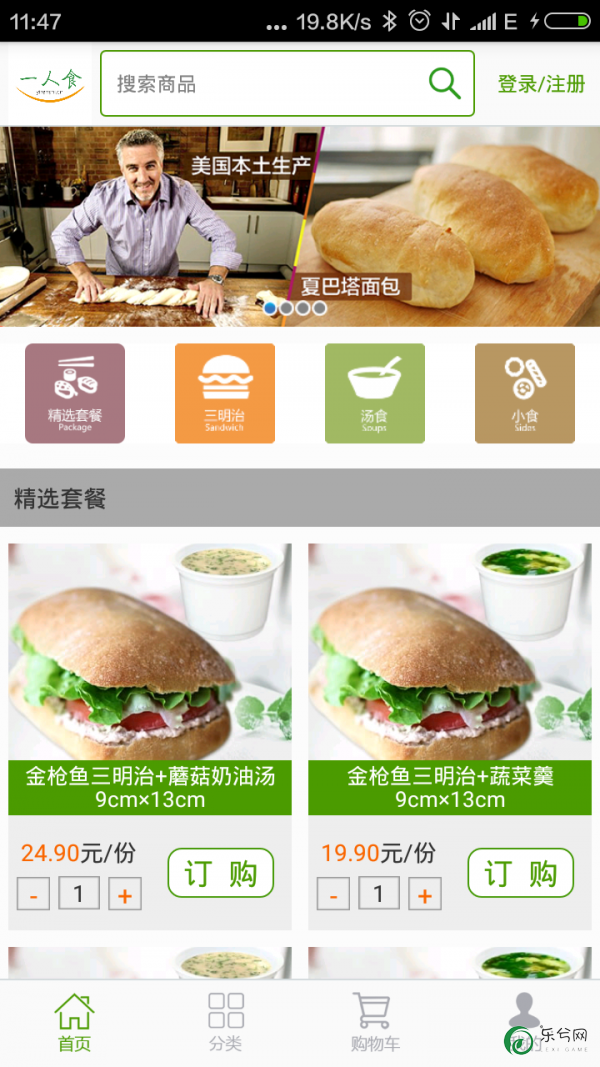Open the 三明治 Sandwich category
The image size is (600, 1067).
[x=225, y=393]
